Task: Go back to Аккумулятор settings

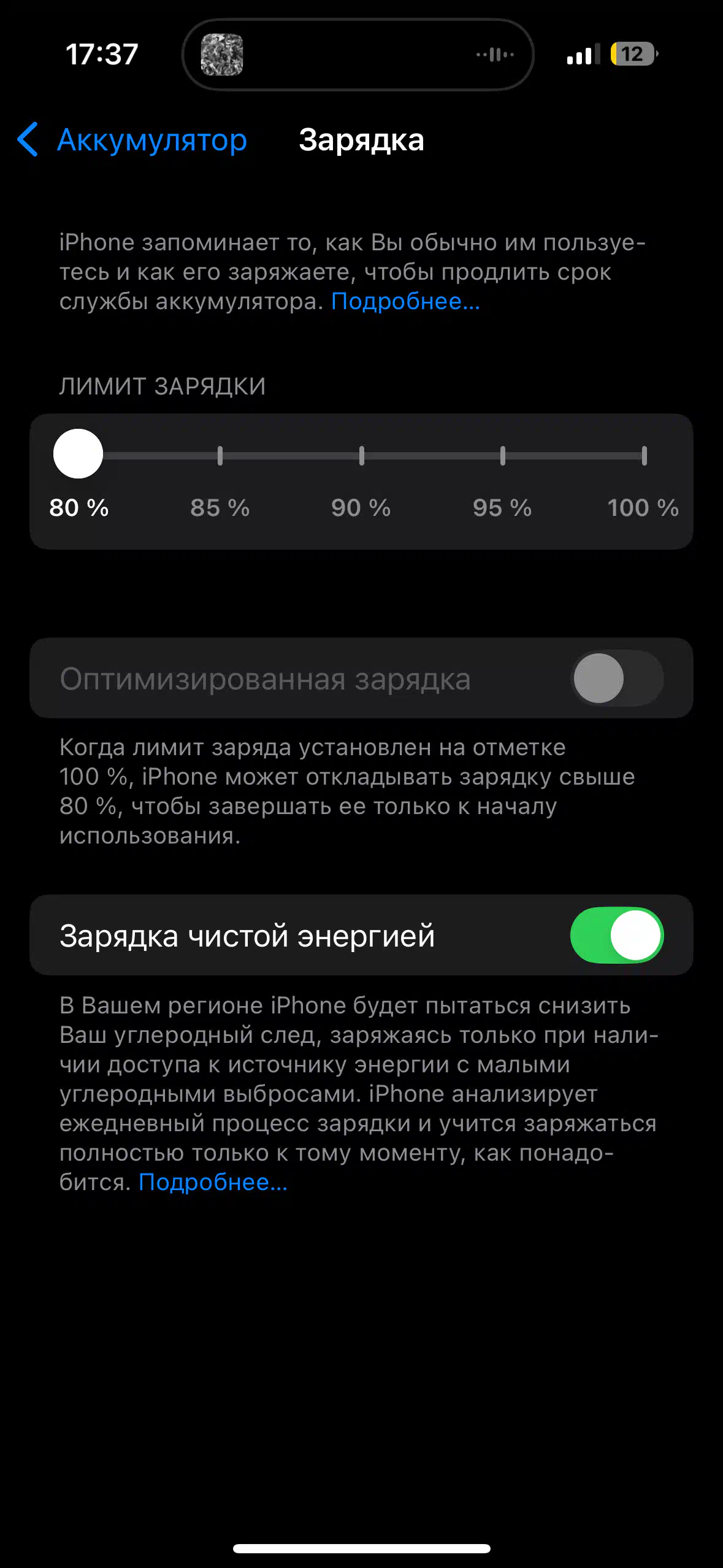Action: 132,140
